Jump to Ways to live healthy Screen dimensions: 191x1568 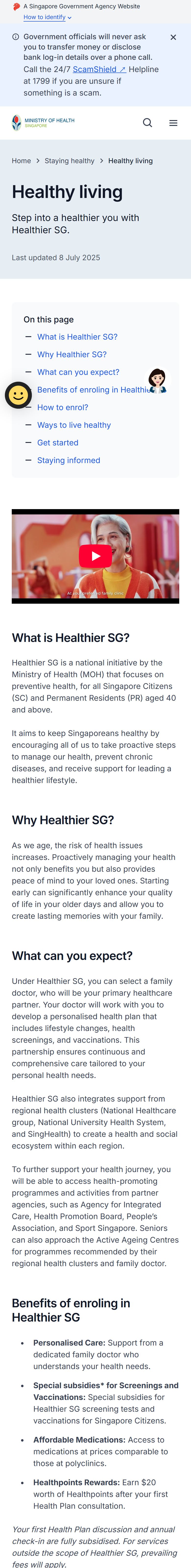click(74, 425)
